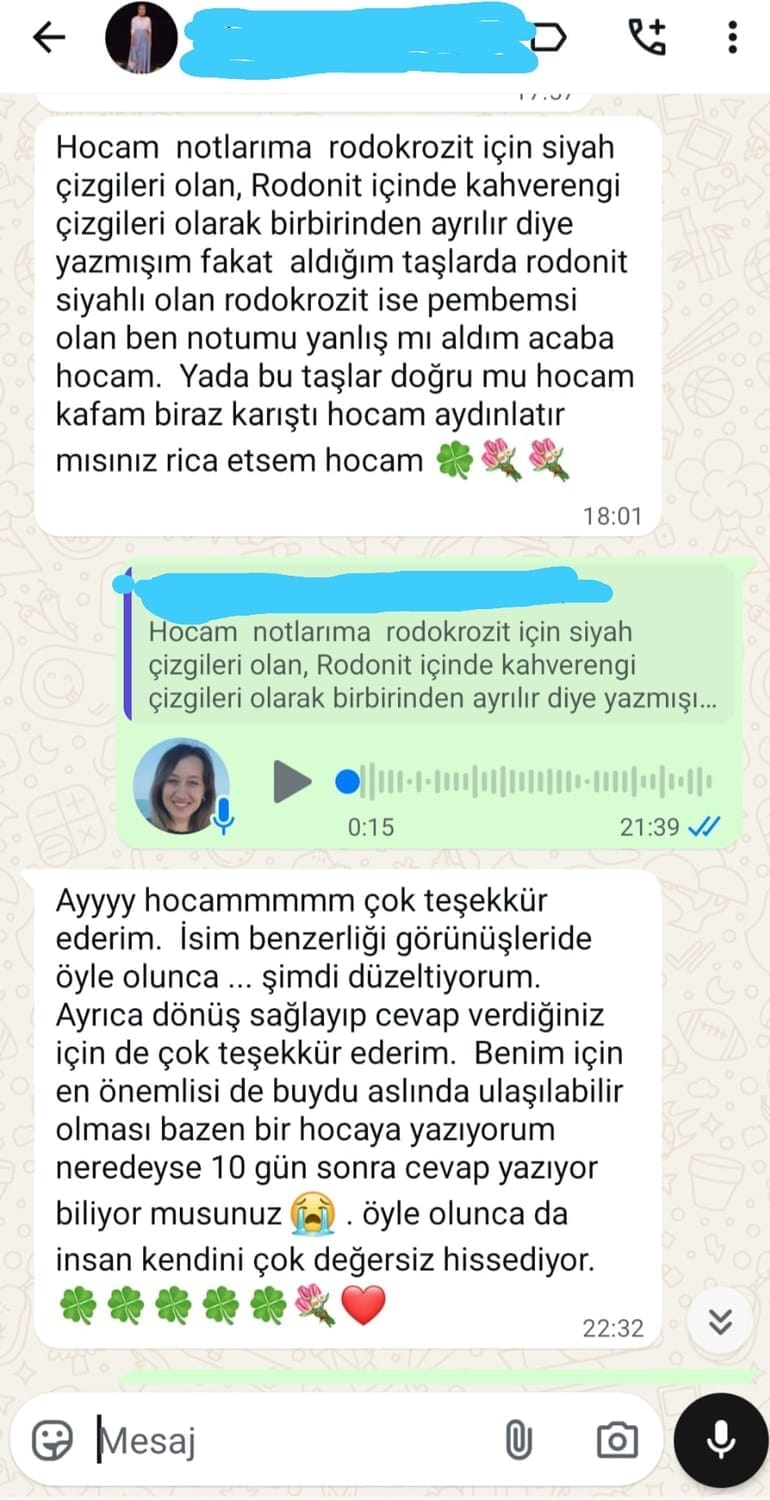Tap the microphone to record a voice message
The height and width of the screenshot is (1500, 770).
click(720, 1441)
